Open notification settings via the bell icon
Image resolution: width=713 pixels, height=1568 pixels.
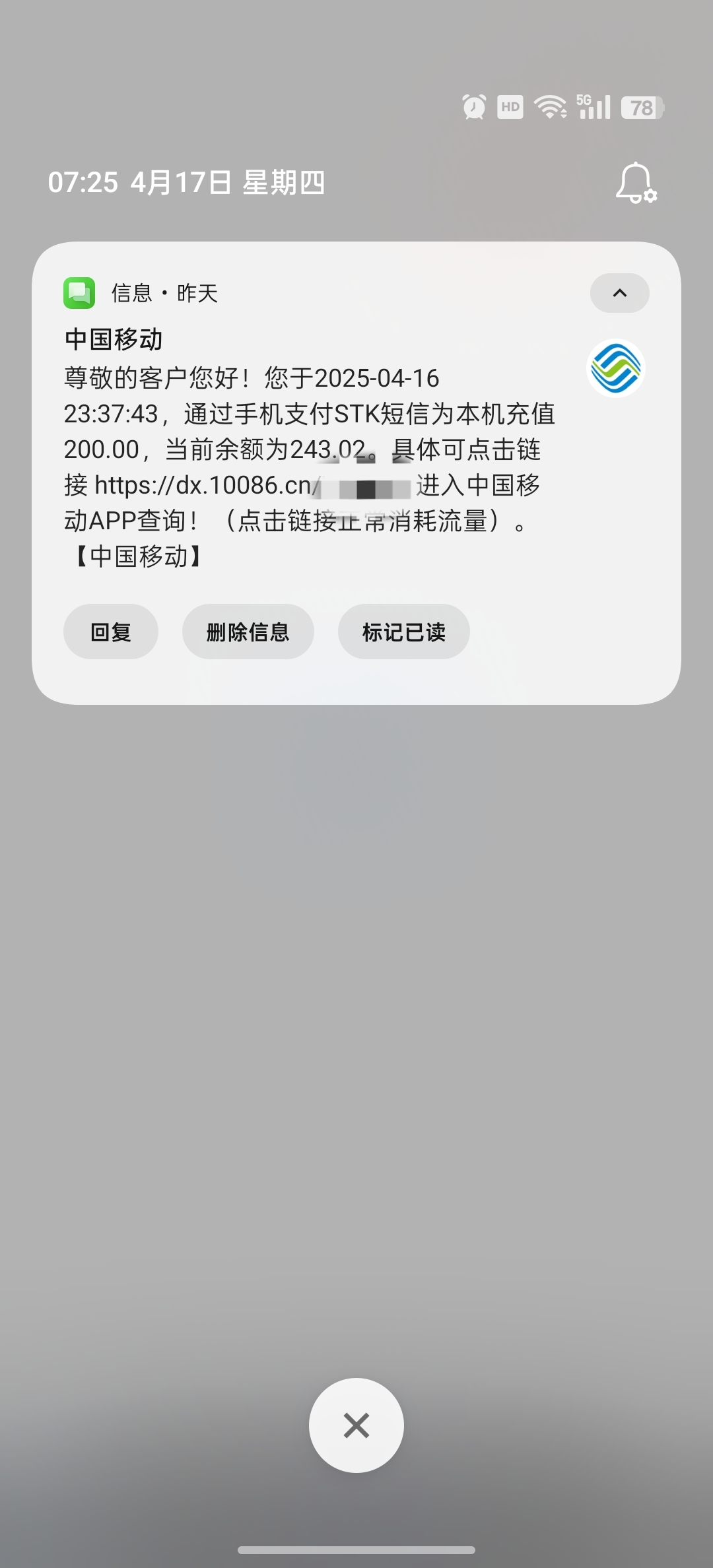(635, 182)
